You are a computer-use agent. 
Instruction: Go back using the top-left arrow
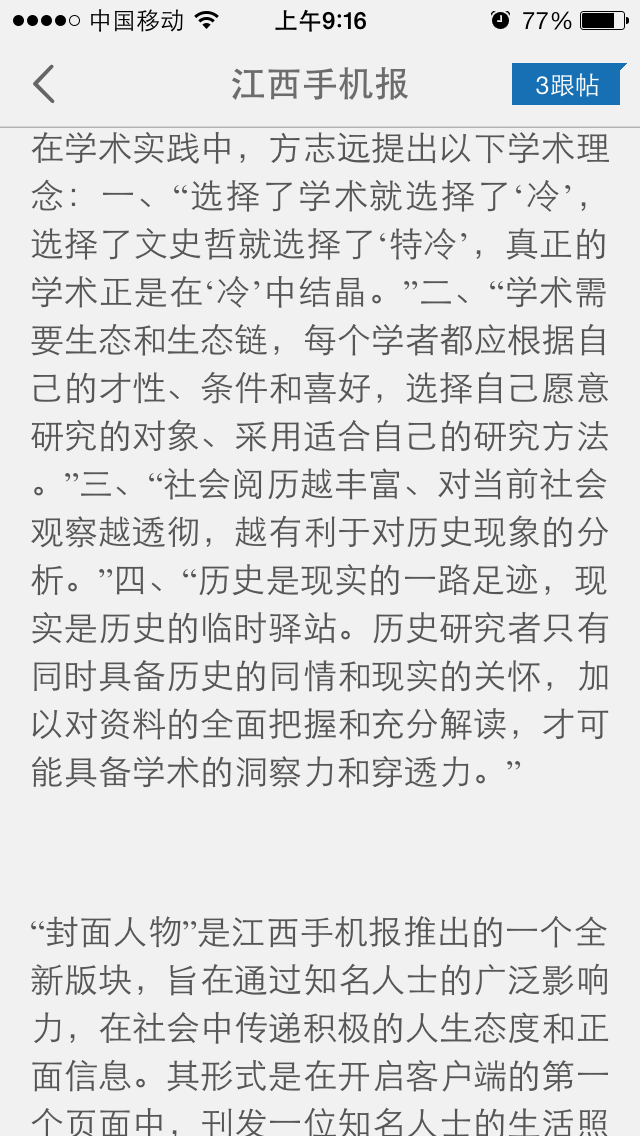[43, 84]
